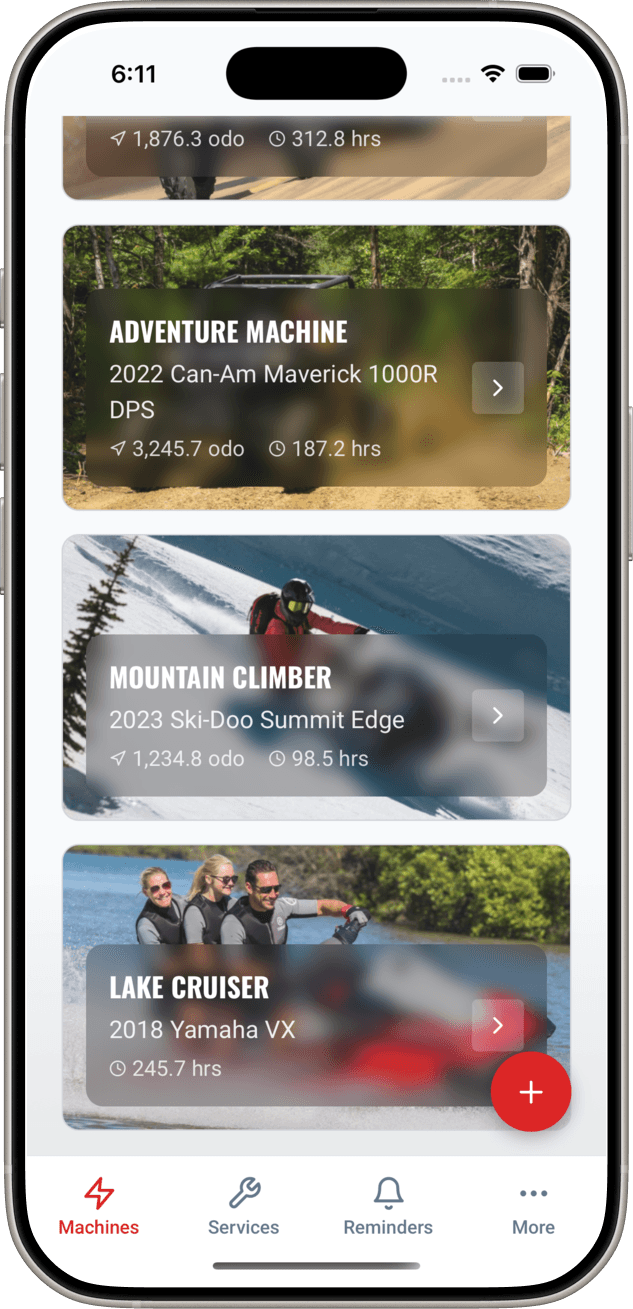Switch to the Services tab
633x1309 pixels.
244,1207
